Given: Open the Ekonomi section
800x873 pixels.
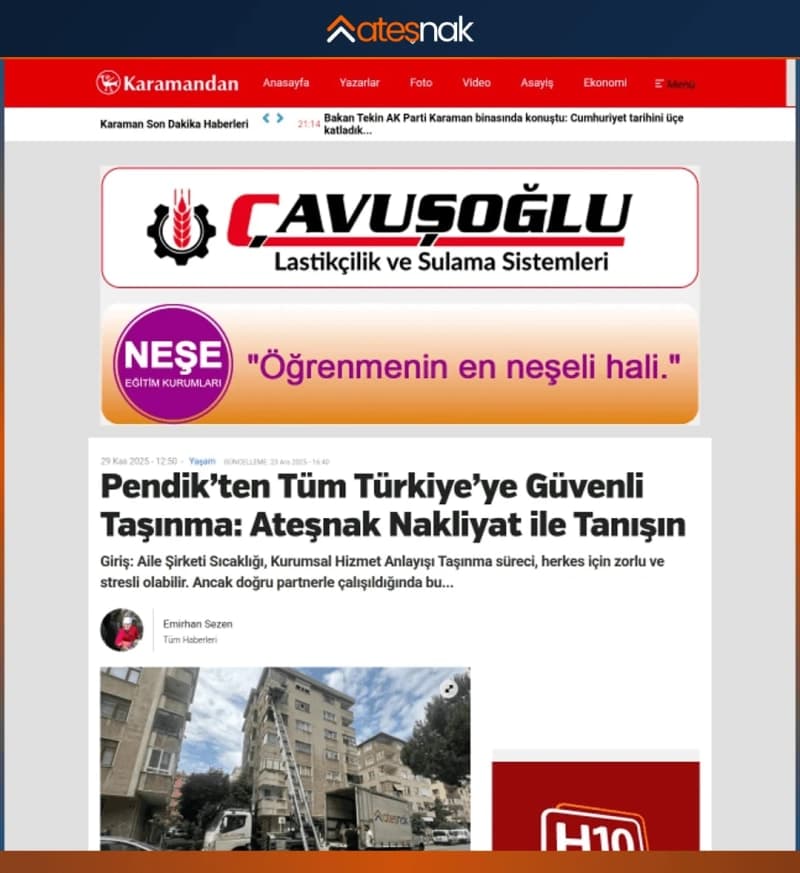Looking at the screenshot, I should (x=605, y=83).
